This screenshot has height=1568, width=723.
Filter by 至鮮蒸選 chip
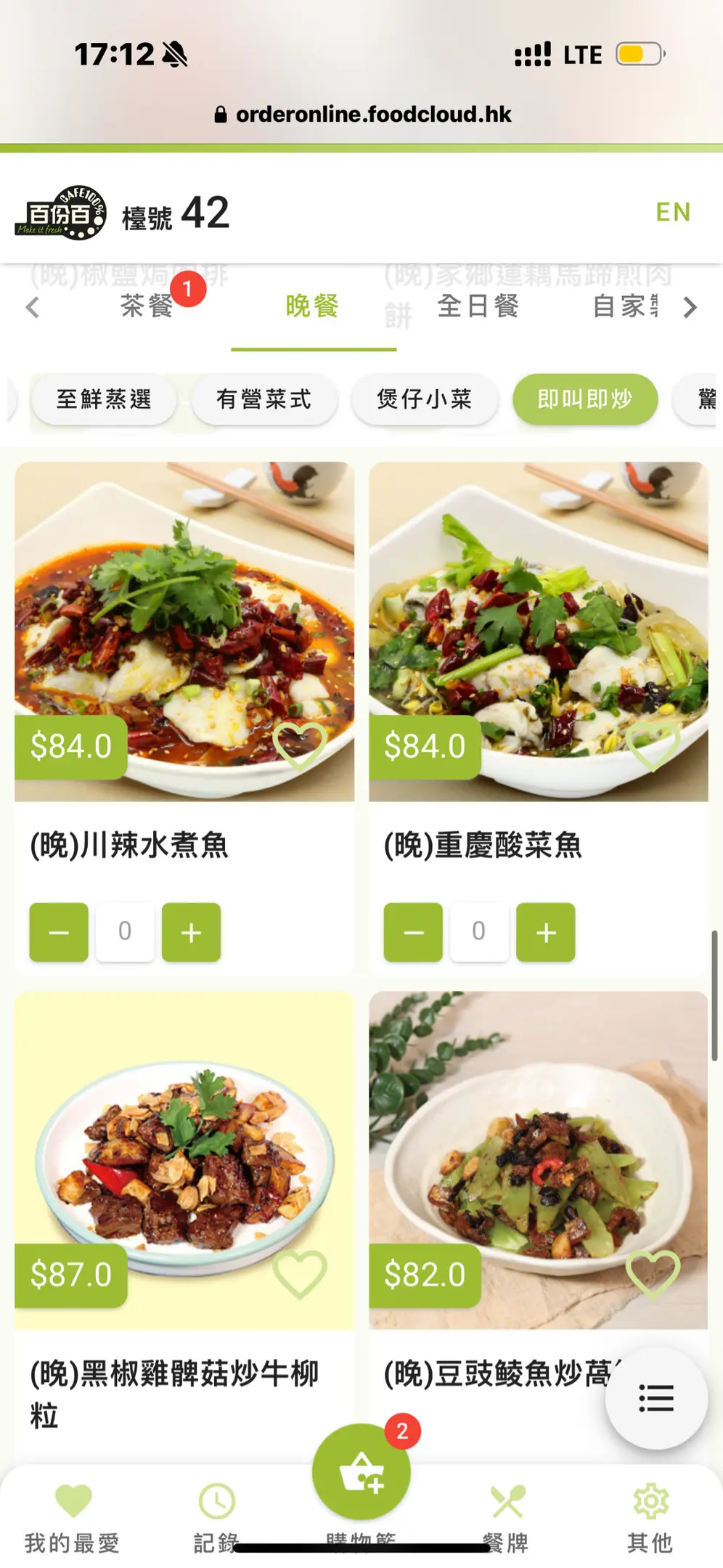click(x=104, y=399)
